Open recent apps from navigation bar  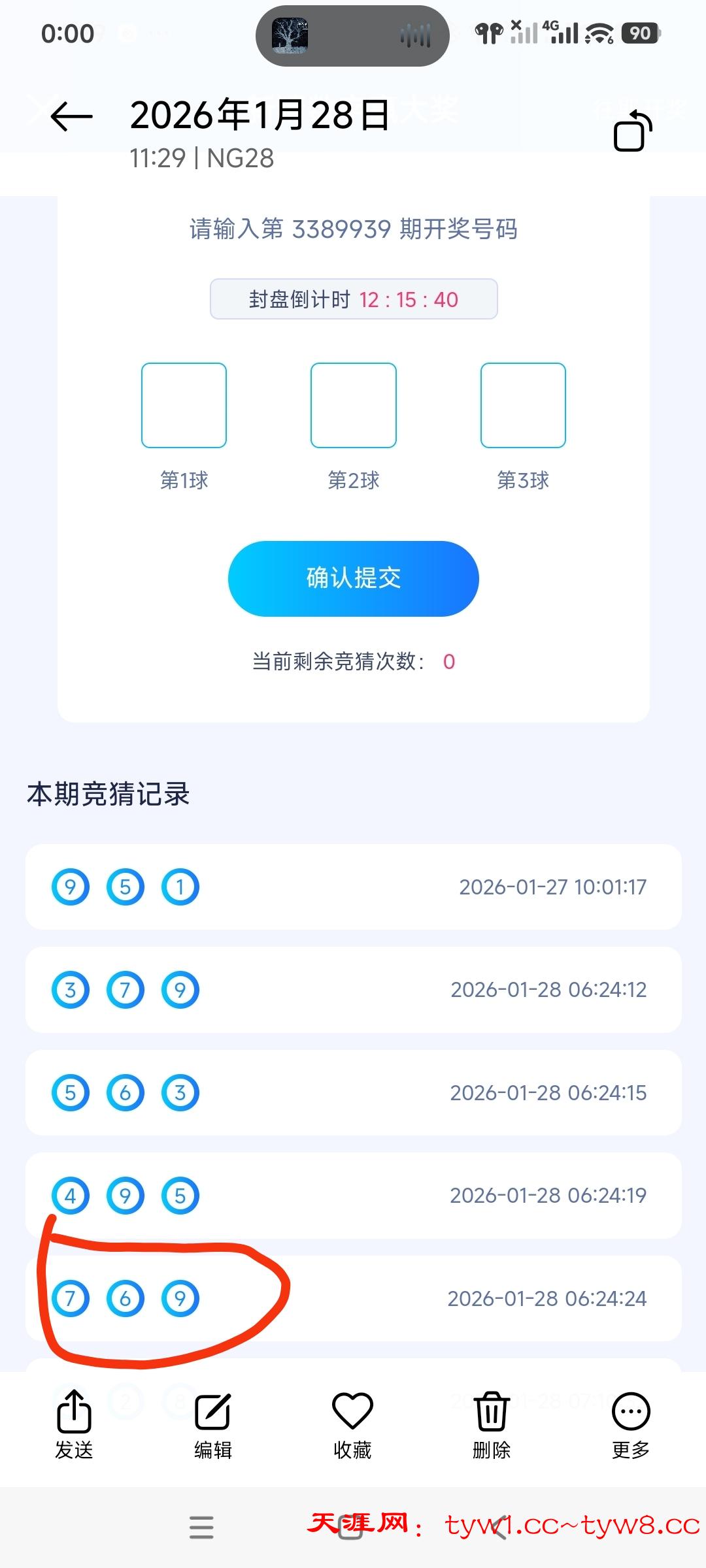click(x=201, y=1527)
